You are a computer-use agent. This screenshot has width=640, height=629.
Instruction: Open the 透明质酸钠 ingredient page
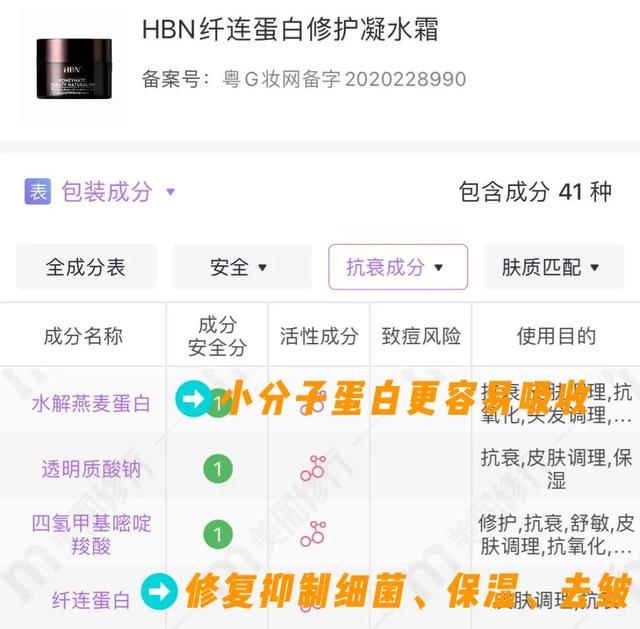(91, 469)
